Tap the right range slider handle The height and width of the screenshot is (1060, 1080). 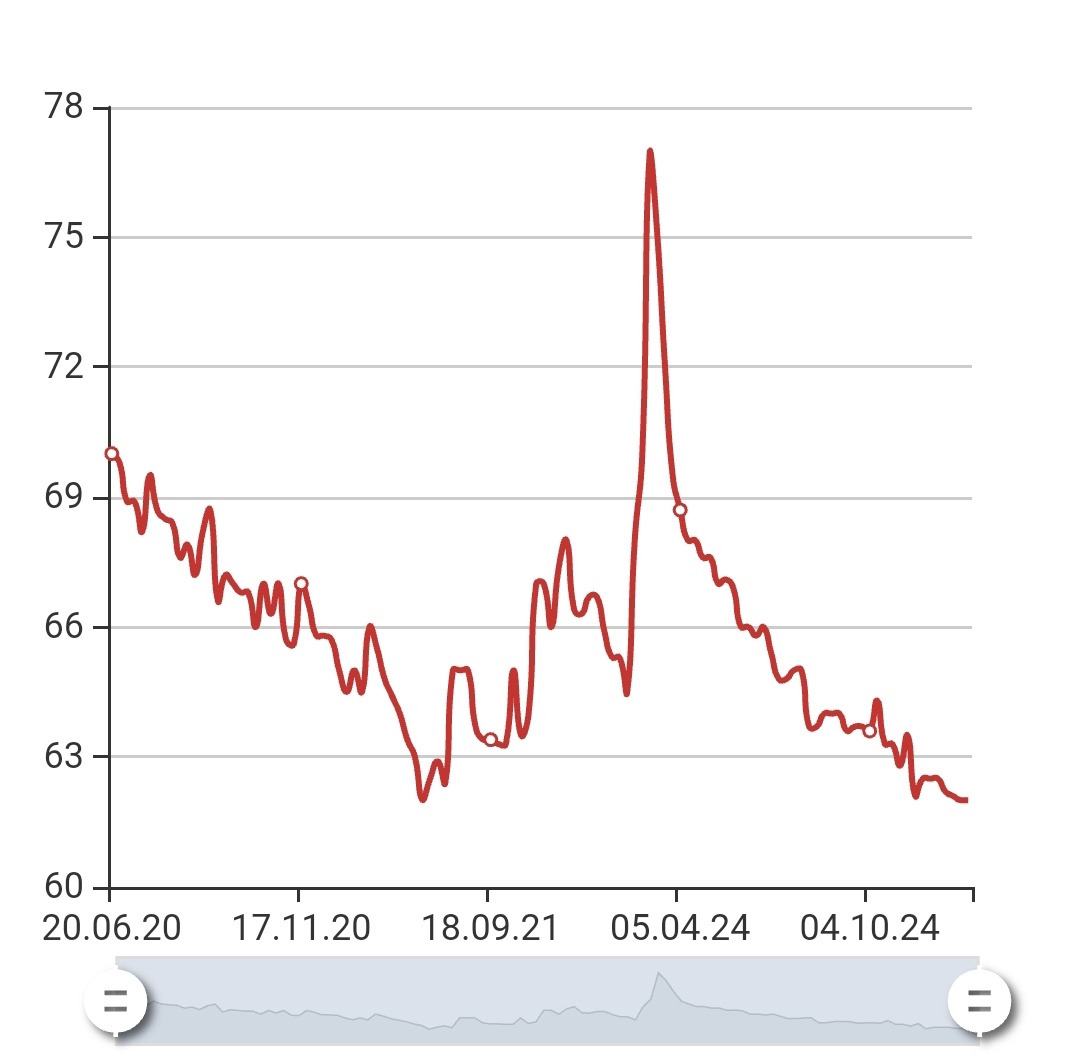[979, 1000]
